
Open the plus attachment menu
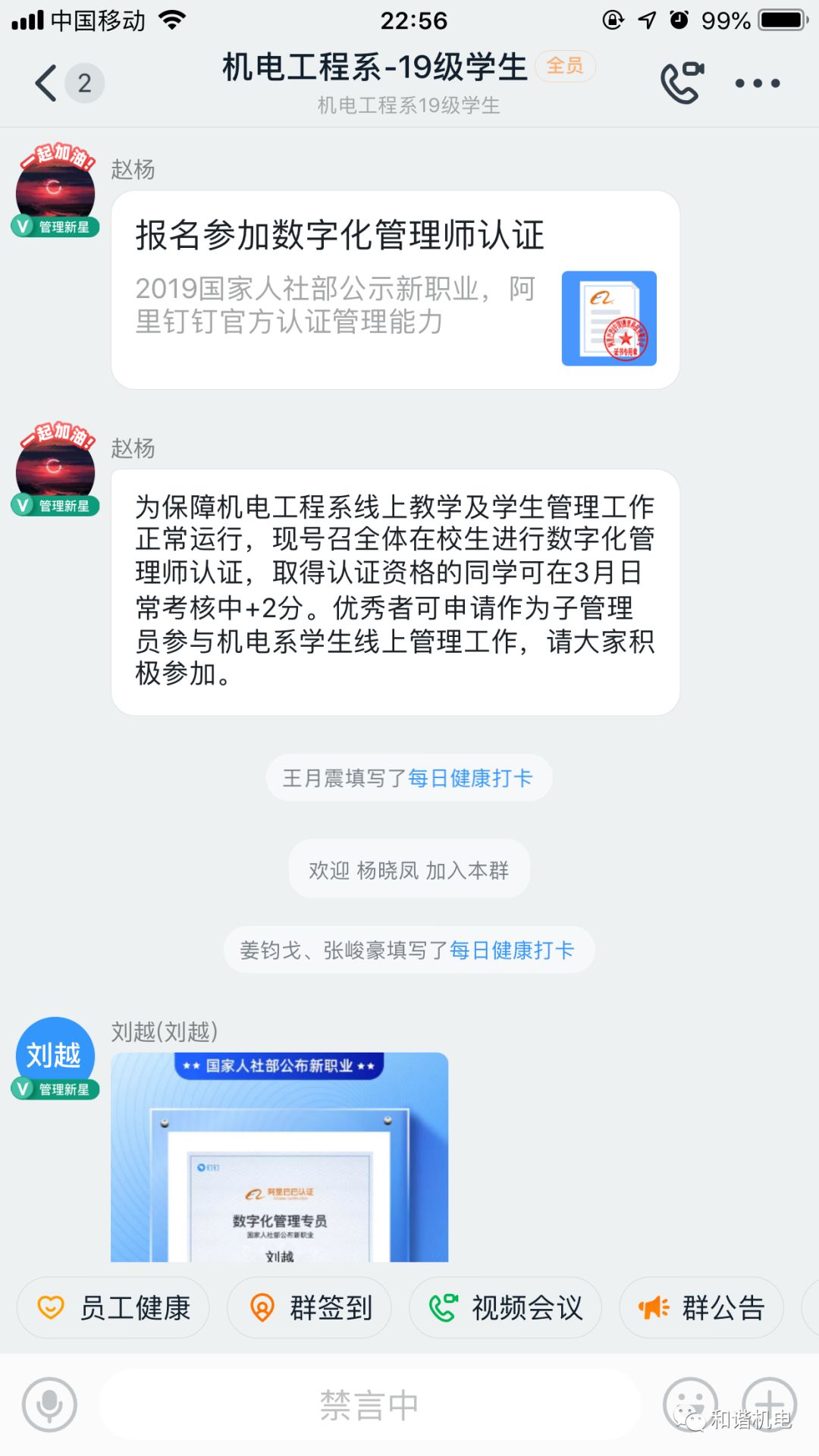769,1404
